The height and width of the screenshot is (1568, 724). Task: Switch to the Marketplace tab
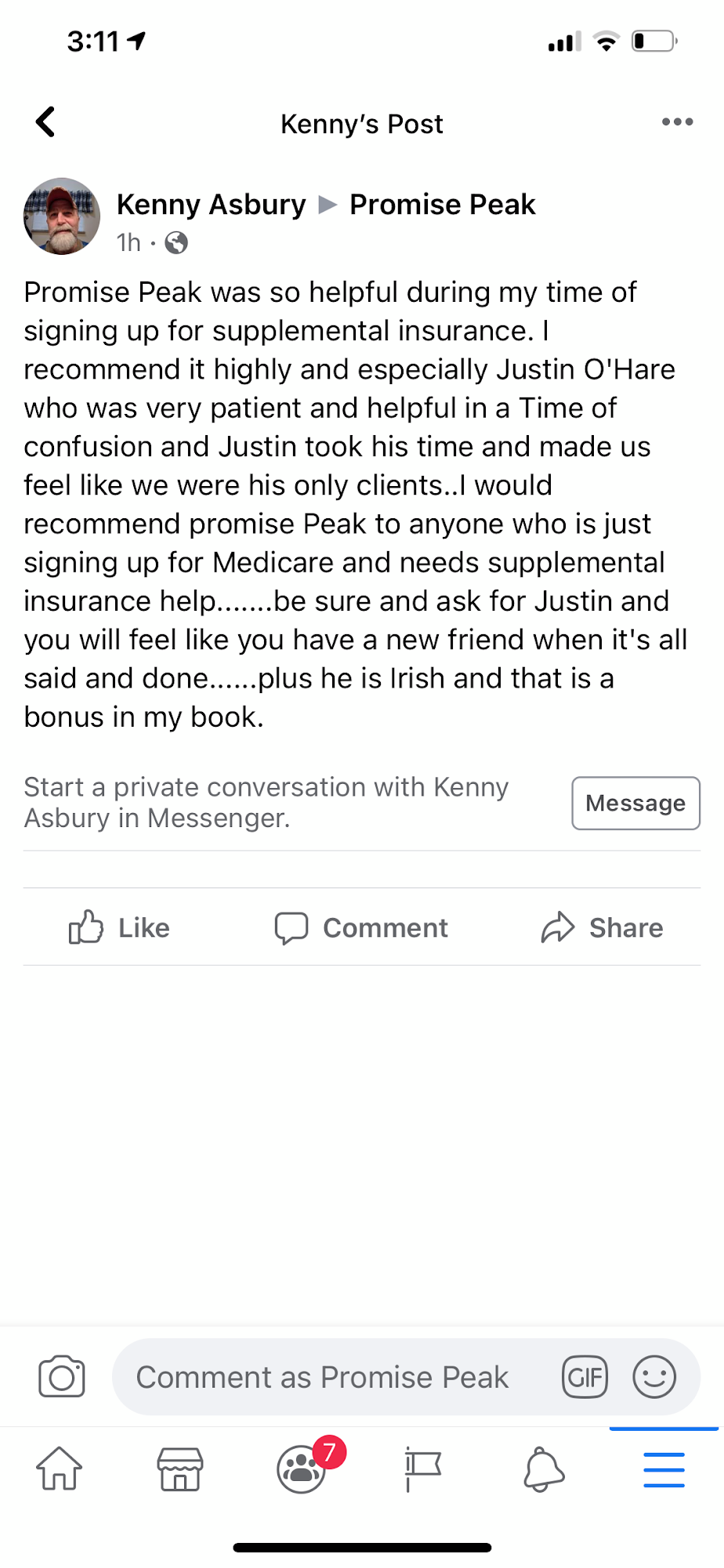pos(180,1468)
